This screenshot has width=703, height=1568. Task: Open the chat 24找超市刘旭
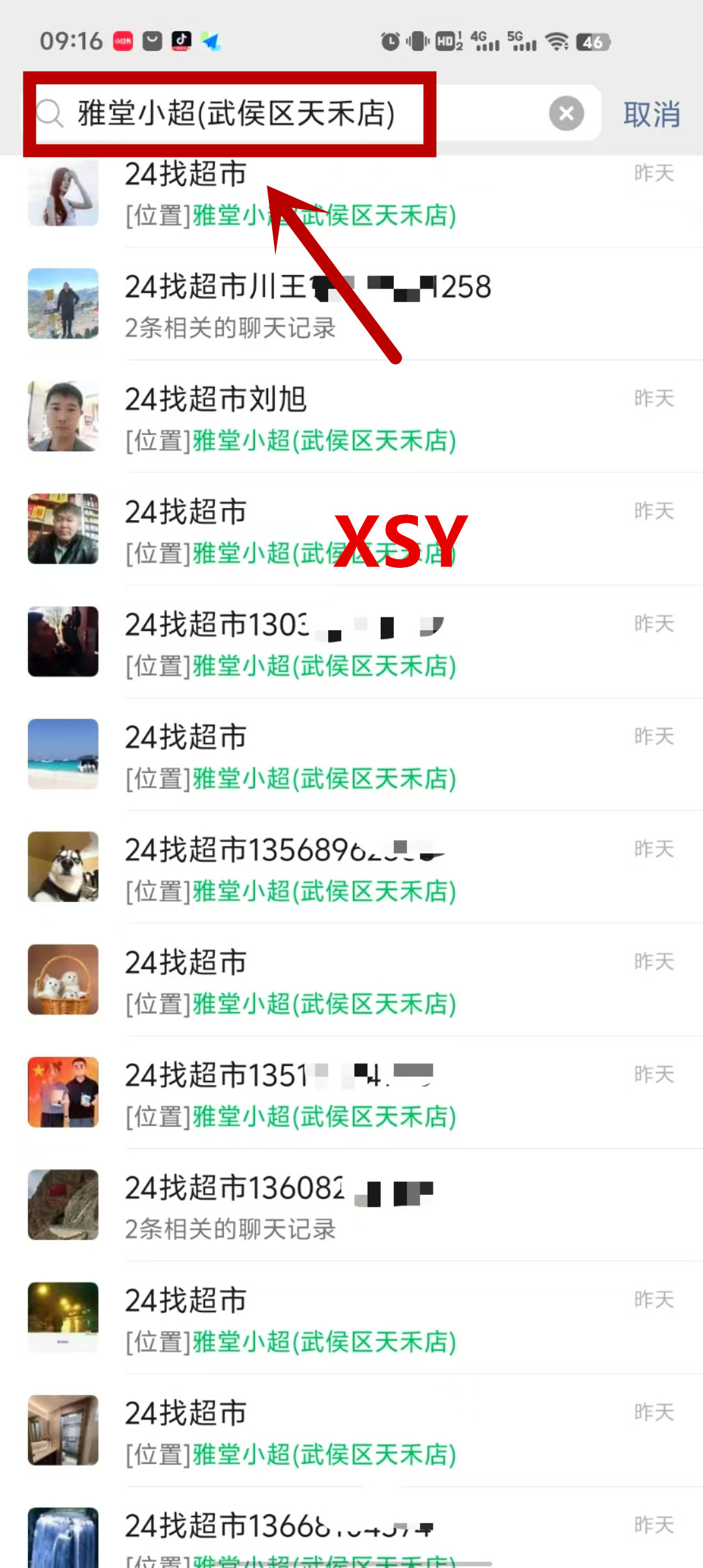[365, 417]
